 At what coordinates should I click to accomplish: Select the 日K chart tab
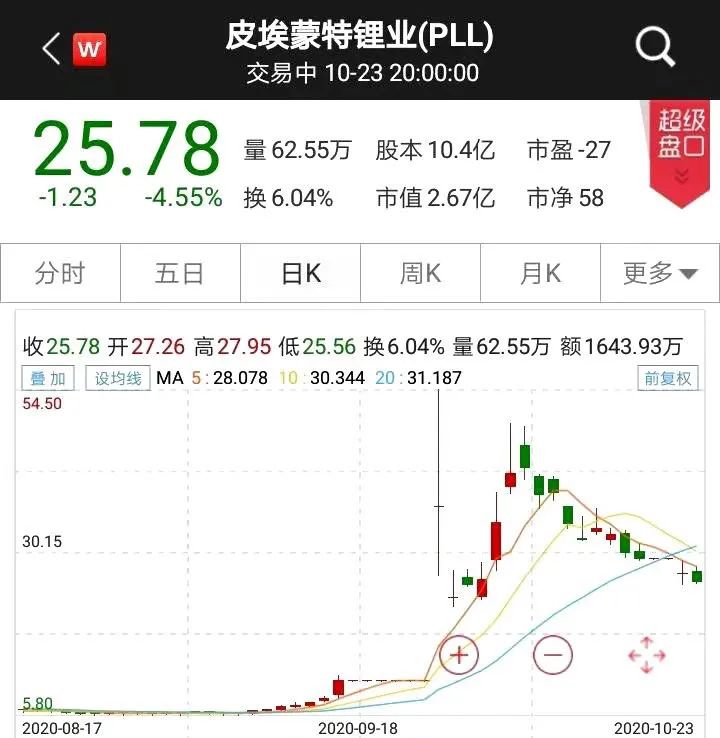pyautogui.click(x=300, y=273)
